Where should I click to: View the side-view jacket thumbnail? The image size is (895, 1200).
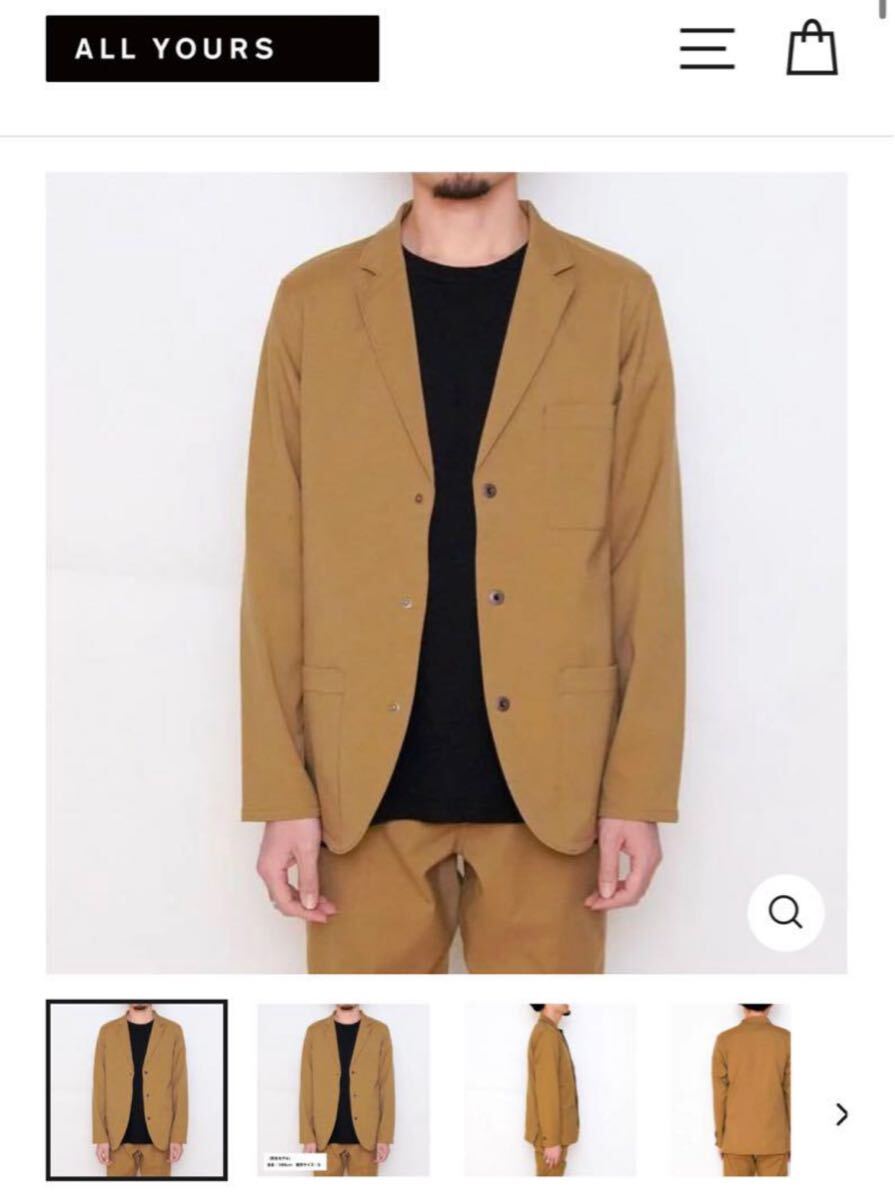549,1090
